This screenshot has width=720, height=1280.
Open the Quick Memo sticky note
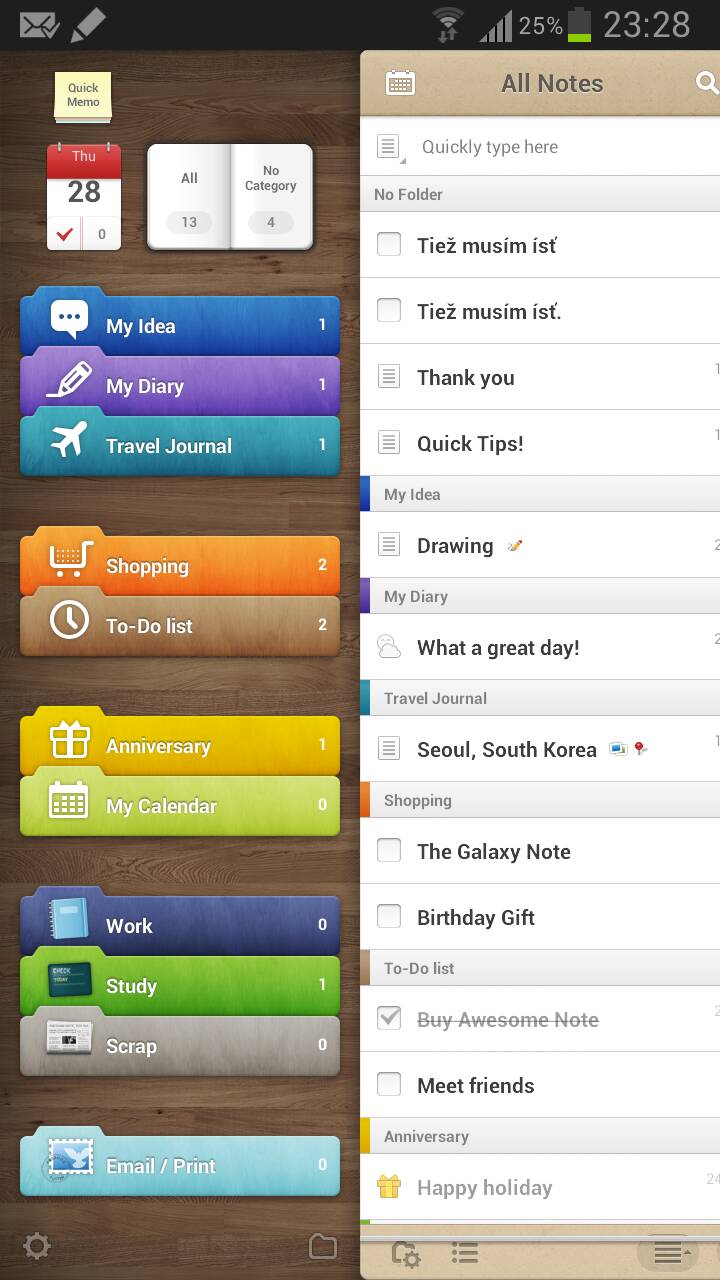click(83, 96)
